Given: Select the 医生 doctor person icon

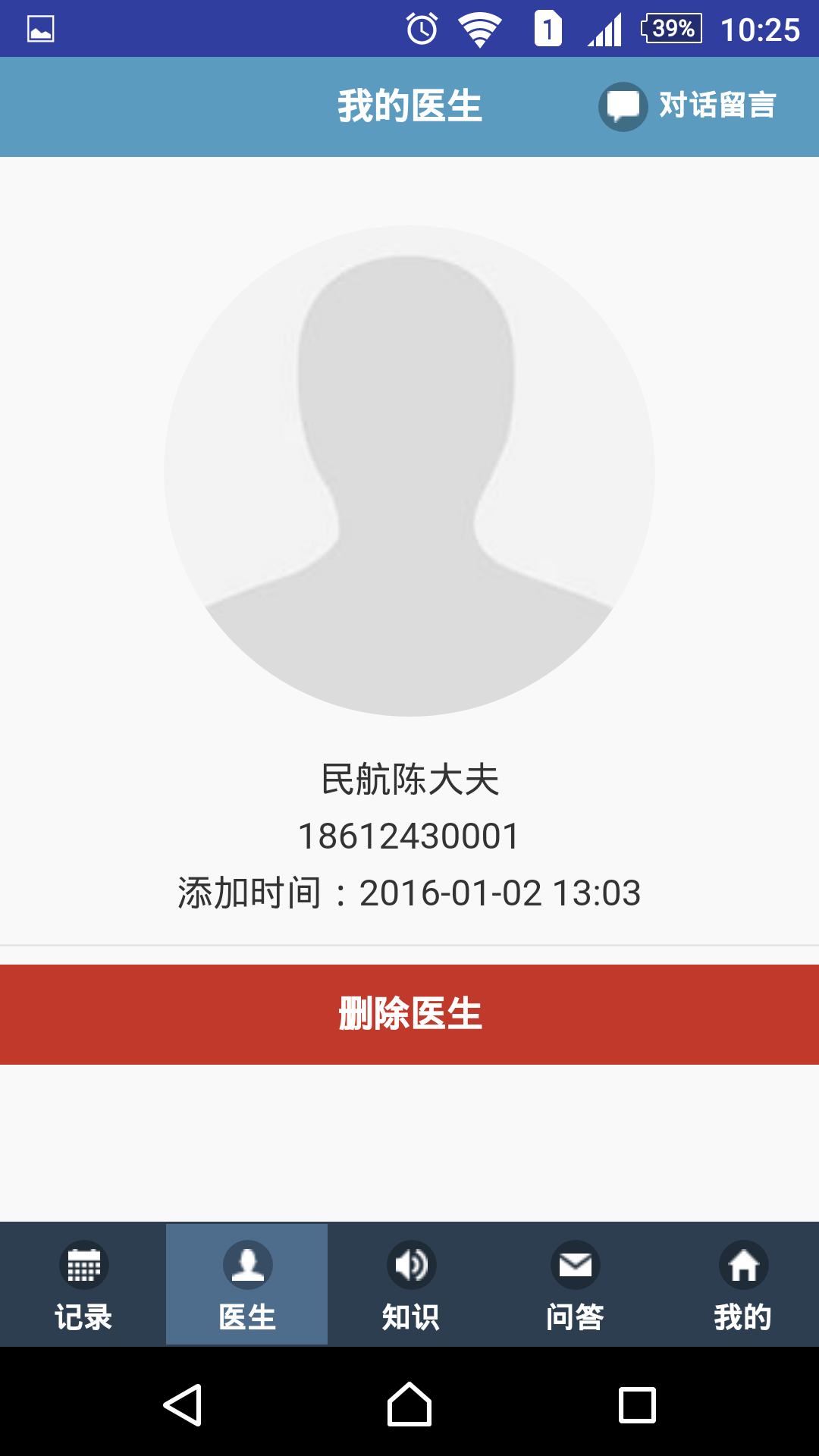Looking at the screenshot, I should 246,1264.
